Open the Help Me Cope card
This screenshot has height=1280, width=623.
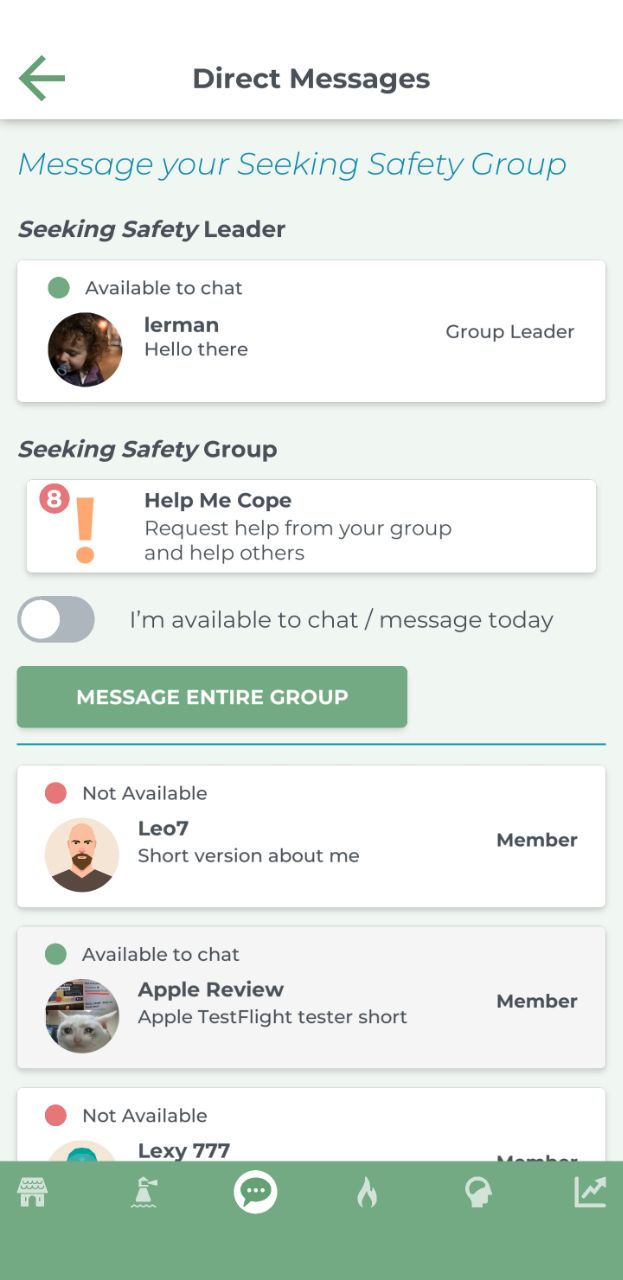tap(311, 526)
